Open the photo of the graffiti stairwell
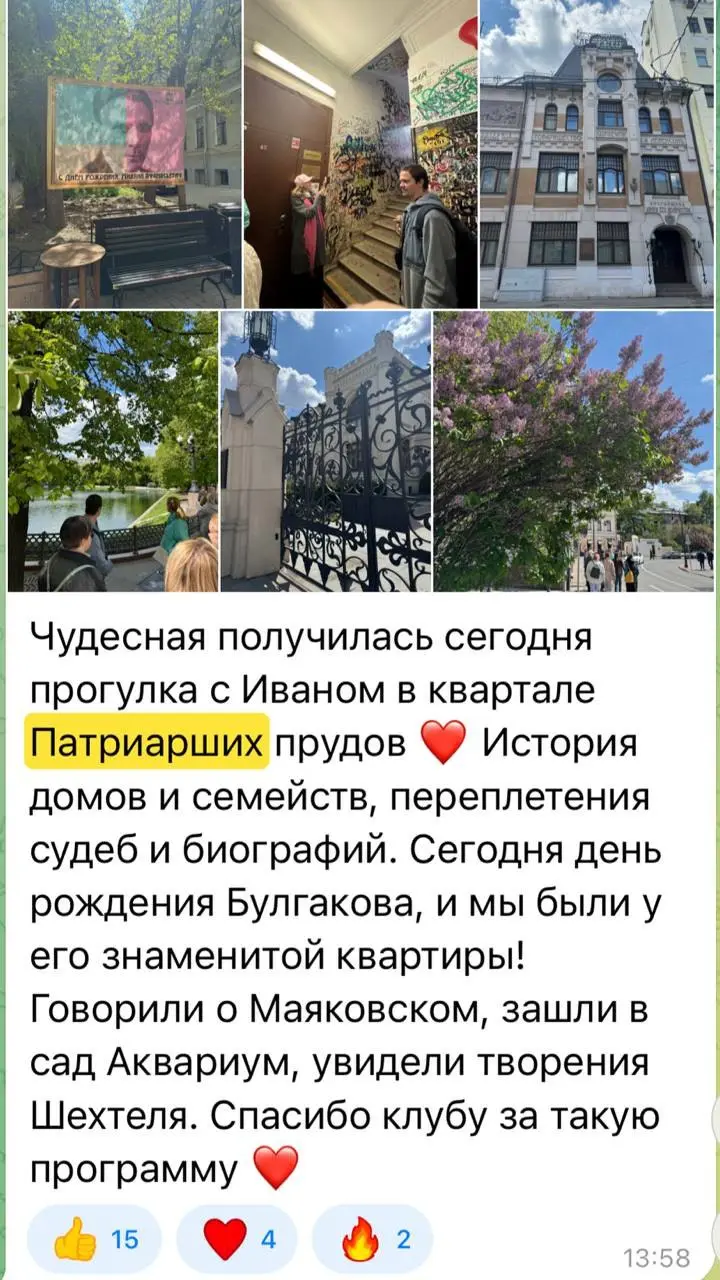 (x=360, y=153)
